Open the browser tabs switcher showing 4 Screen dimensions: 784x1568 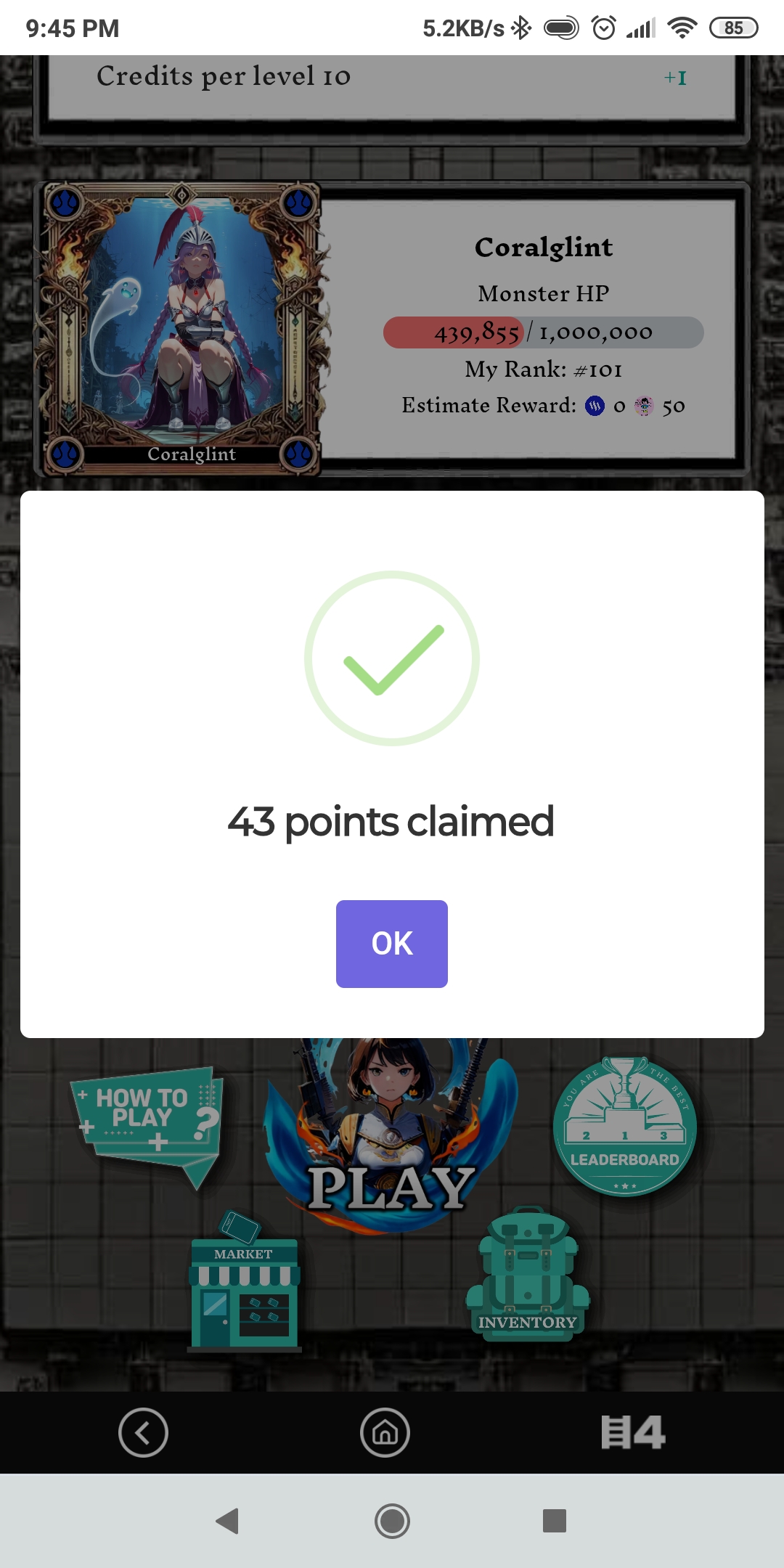pos(632,1432)
